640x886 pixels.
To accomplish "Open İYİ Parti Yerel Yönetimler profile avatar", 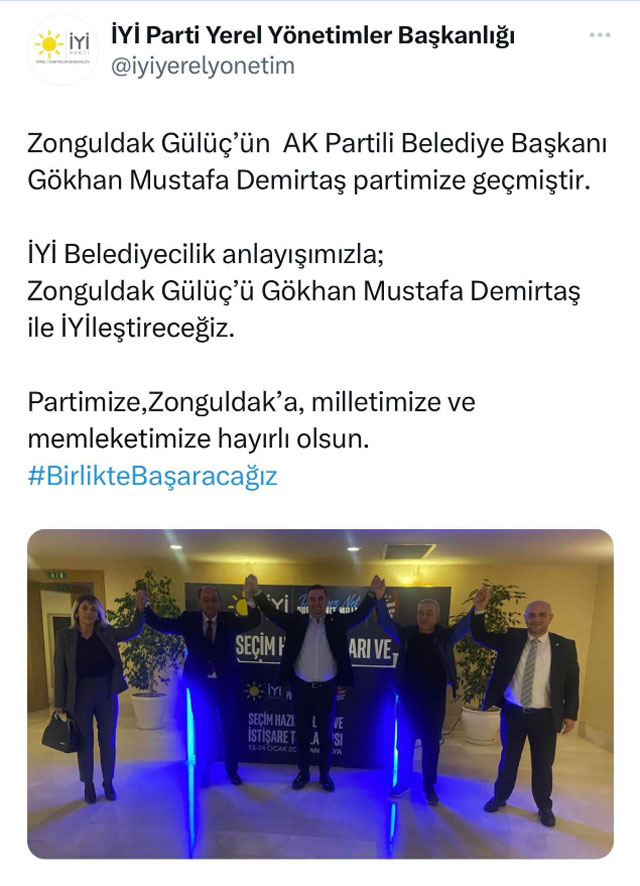I will [x=64, y=50].
